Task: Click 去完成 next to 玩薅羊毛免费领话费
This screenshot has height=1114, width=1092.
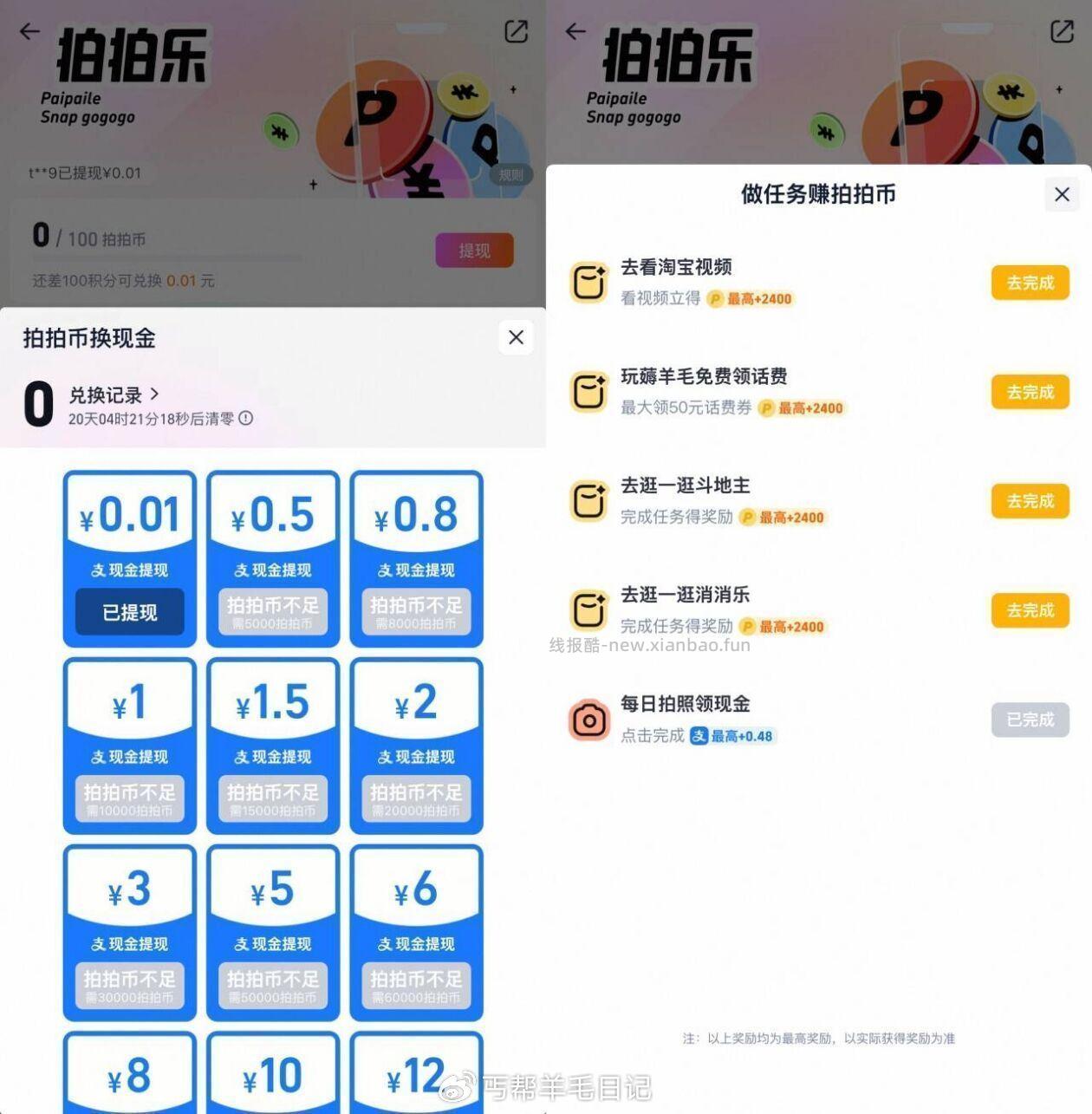Action: [1030, 392]
